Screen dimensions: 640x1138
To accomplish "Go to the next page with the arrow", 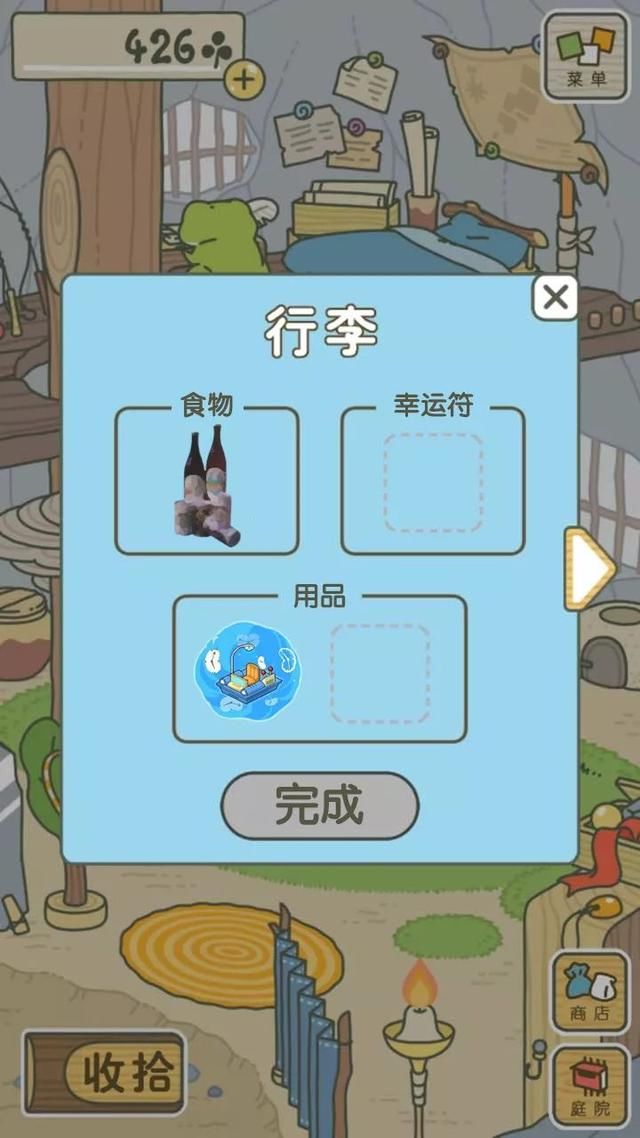I will (590, 568).
